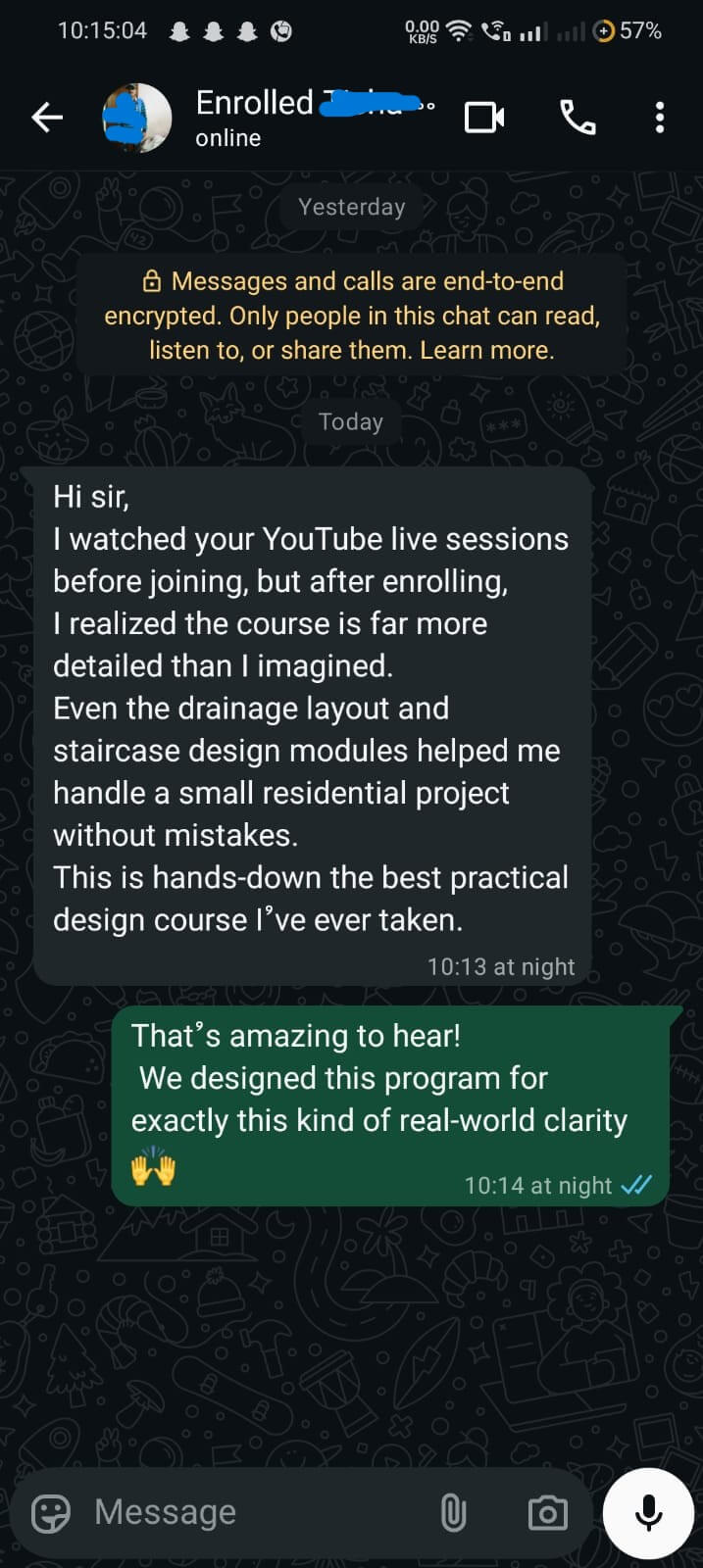Open the camera from the message bar
703x1568 pixels.
click(x=547, y=1513)
